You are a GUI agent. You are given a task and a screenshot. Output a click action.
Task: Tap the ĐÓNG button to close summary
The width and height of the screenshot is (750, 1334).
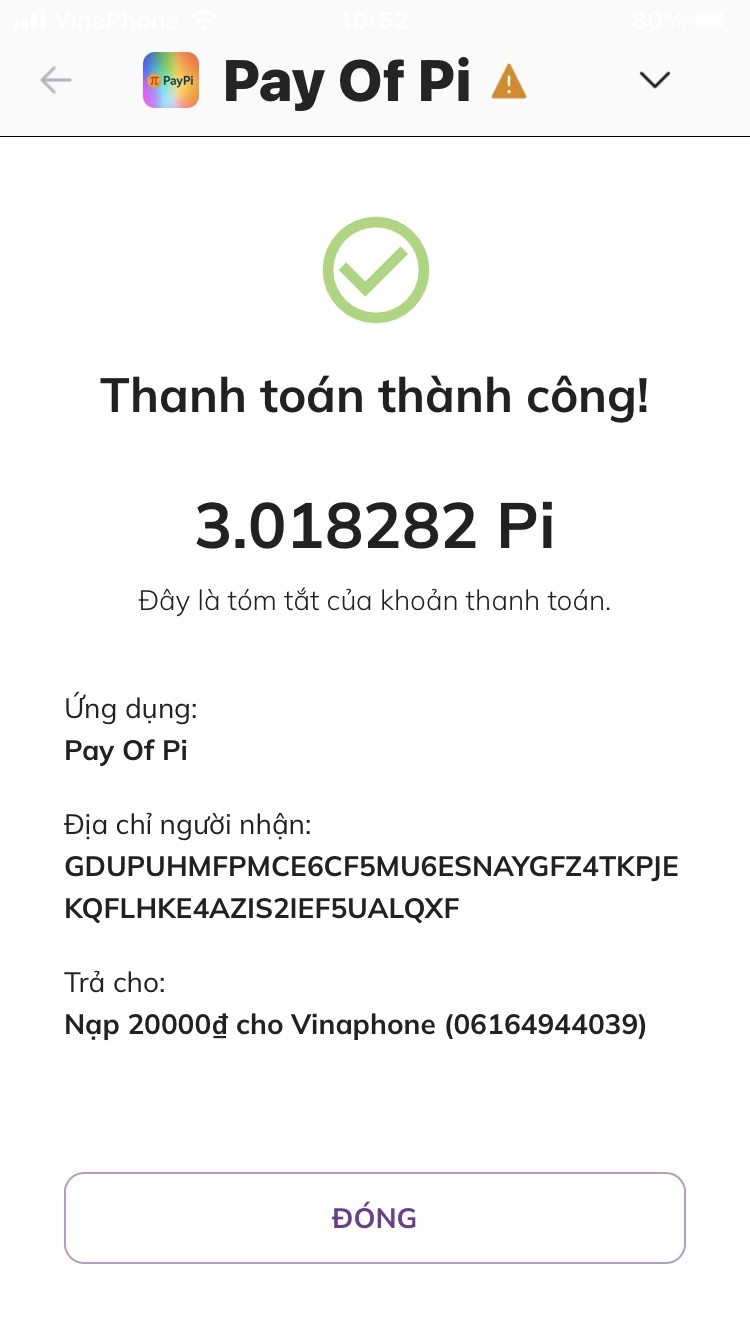(374, 1217)
